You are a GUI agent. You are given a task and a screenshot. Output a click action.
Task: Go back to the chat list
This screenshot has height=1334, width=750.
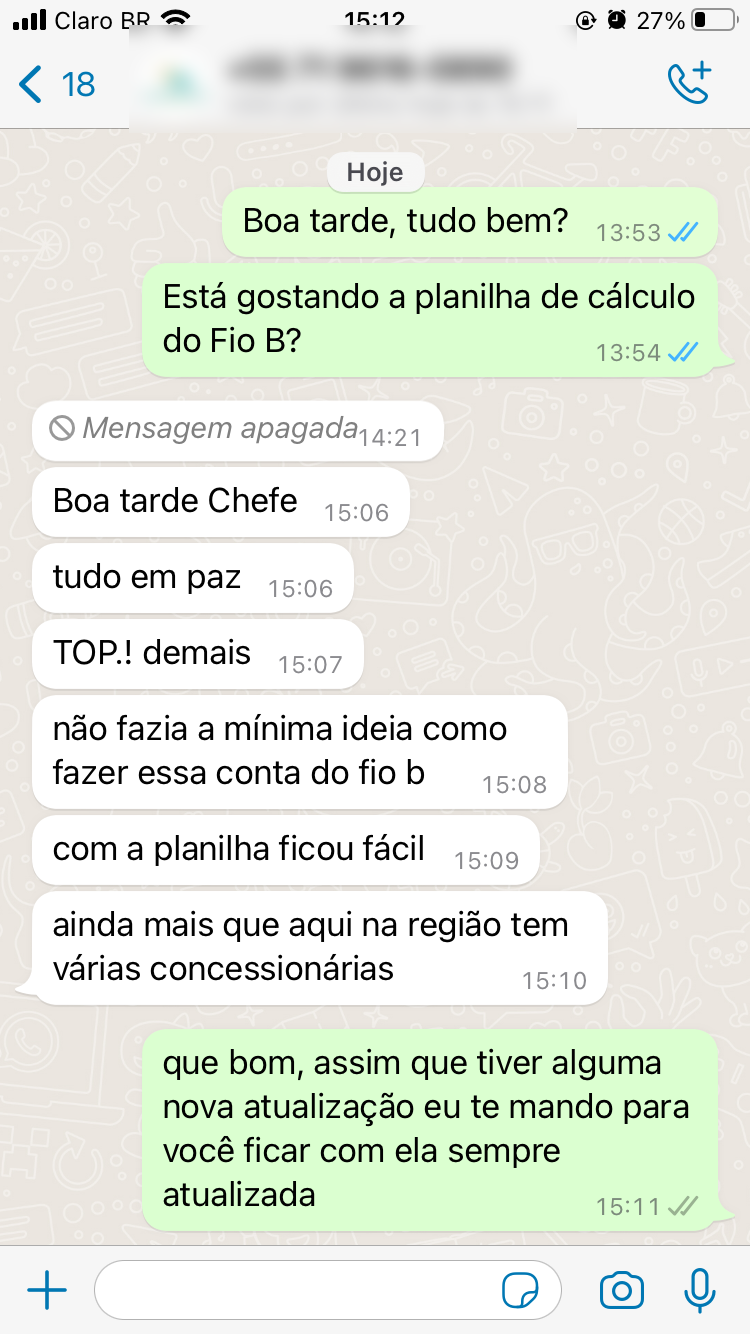pyautogui.click(x=57, y=84)
